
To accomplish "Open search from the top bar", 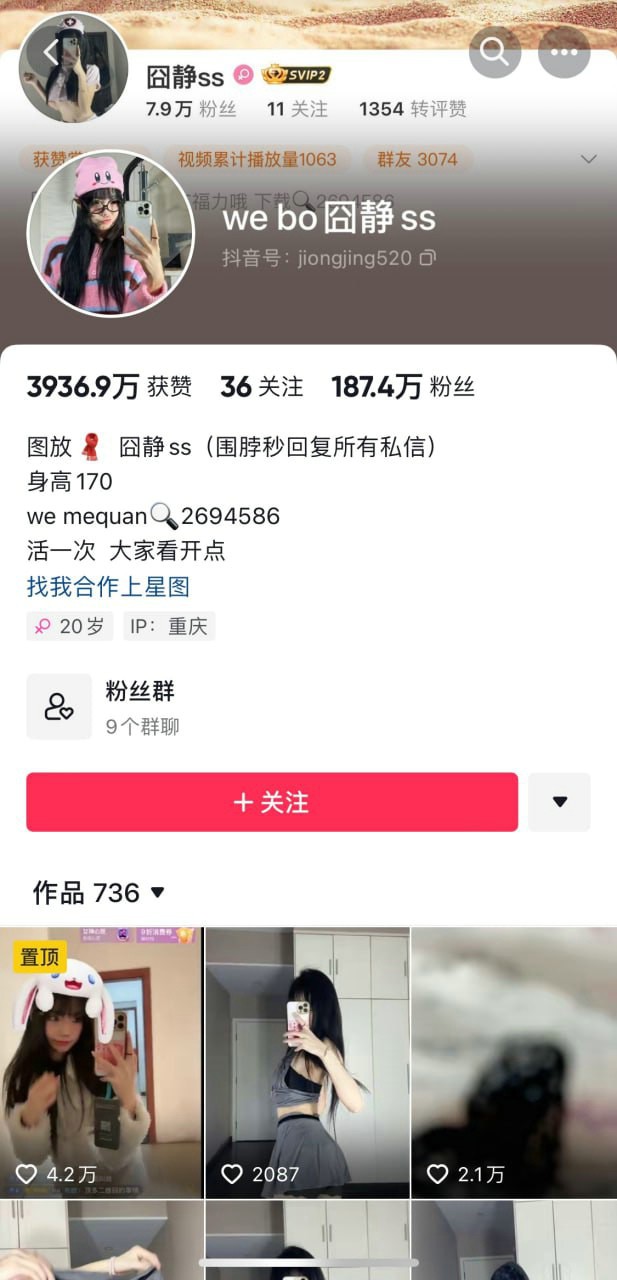I will 495,52.
